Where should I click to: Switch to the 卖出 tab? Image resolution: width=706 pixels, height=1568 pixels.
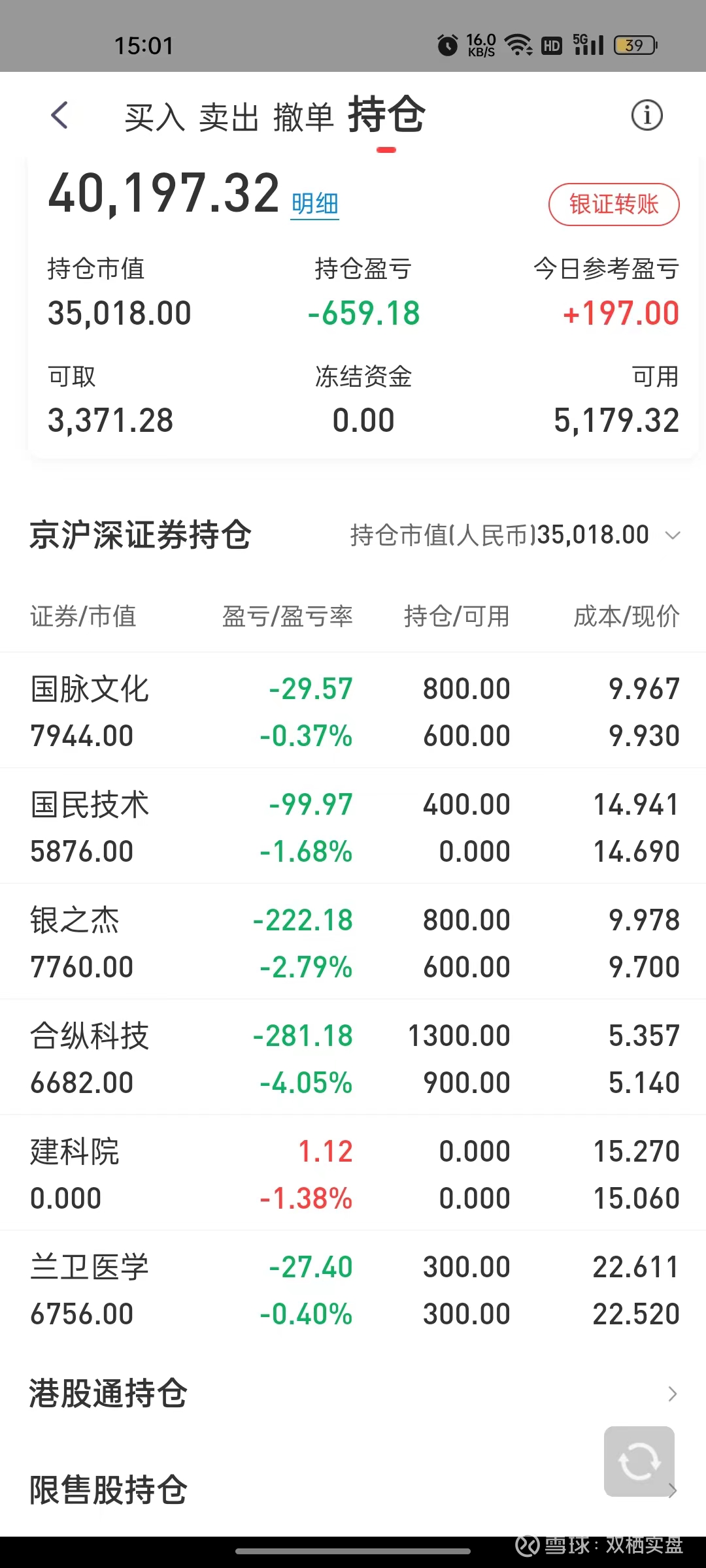[229, 118]
